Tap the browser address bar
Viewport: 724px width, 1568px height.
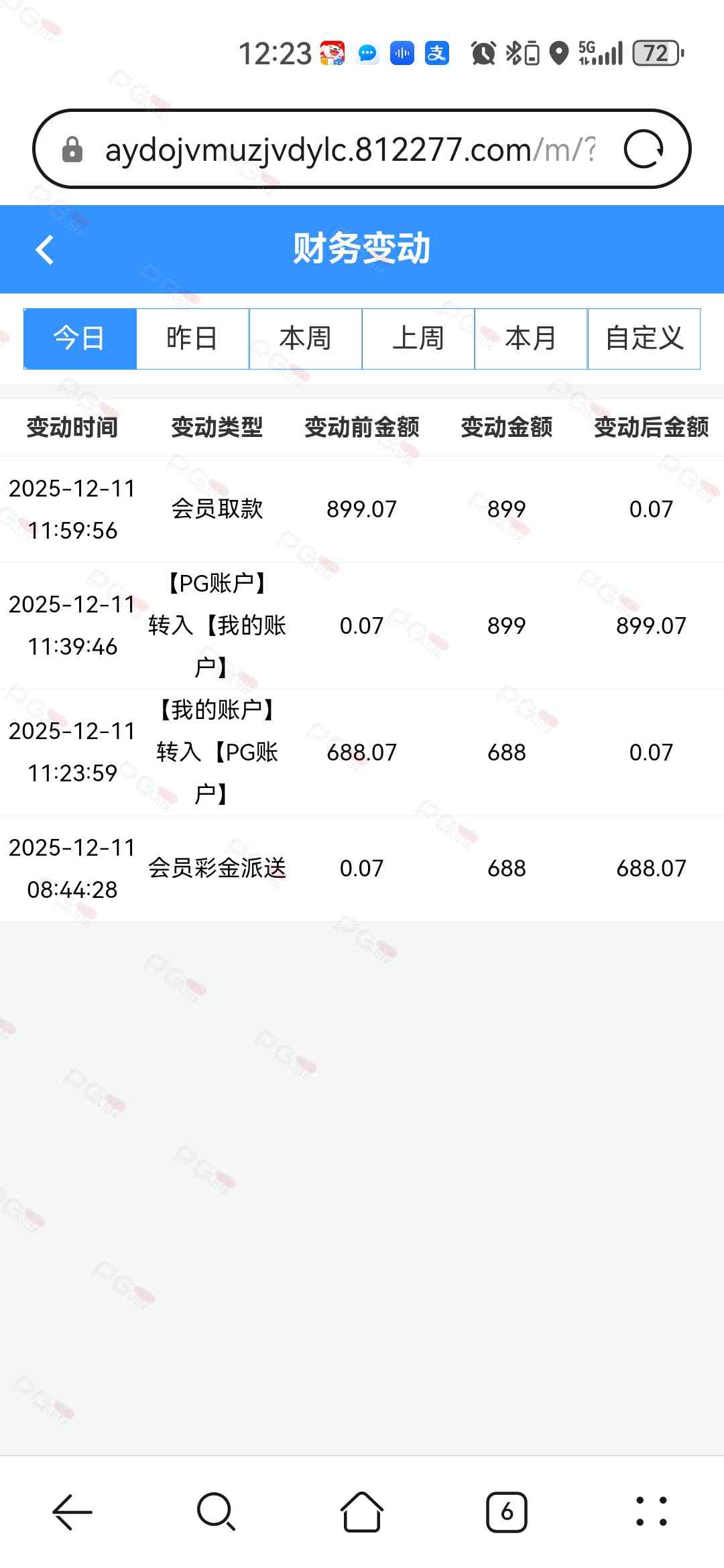[x=349, y=149]
